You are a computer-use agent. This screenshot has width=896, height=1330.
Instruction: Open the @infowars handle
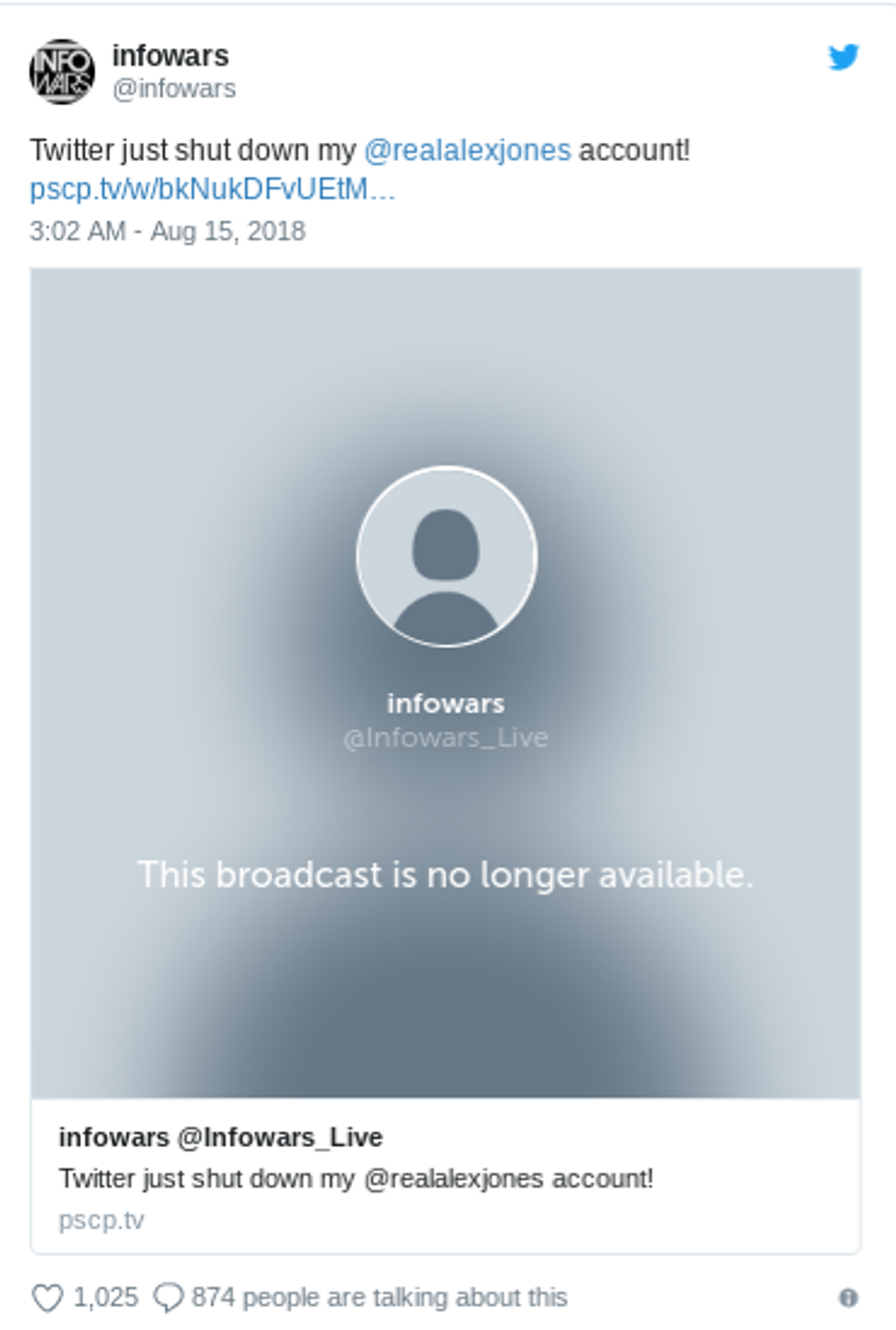[x=174, y=89]
